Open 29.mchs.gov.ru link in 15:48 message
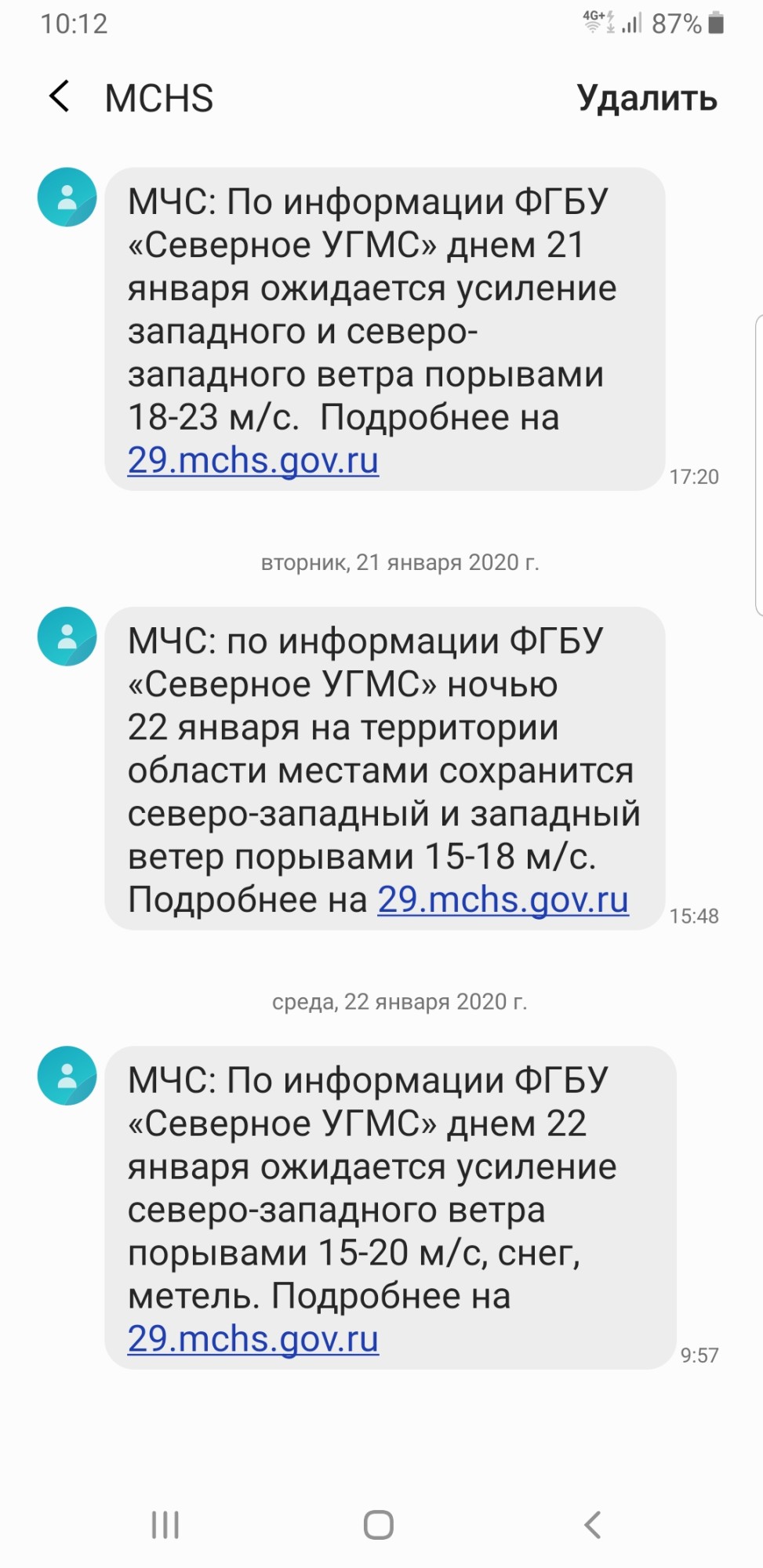 [503, 899]
